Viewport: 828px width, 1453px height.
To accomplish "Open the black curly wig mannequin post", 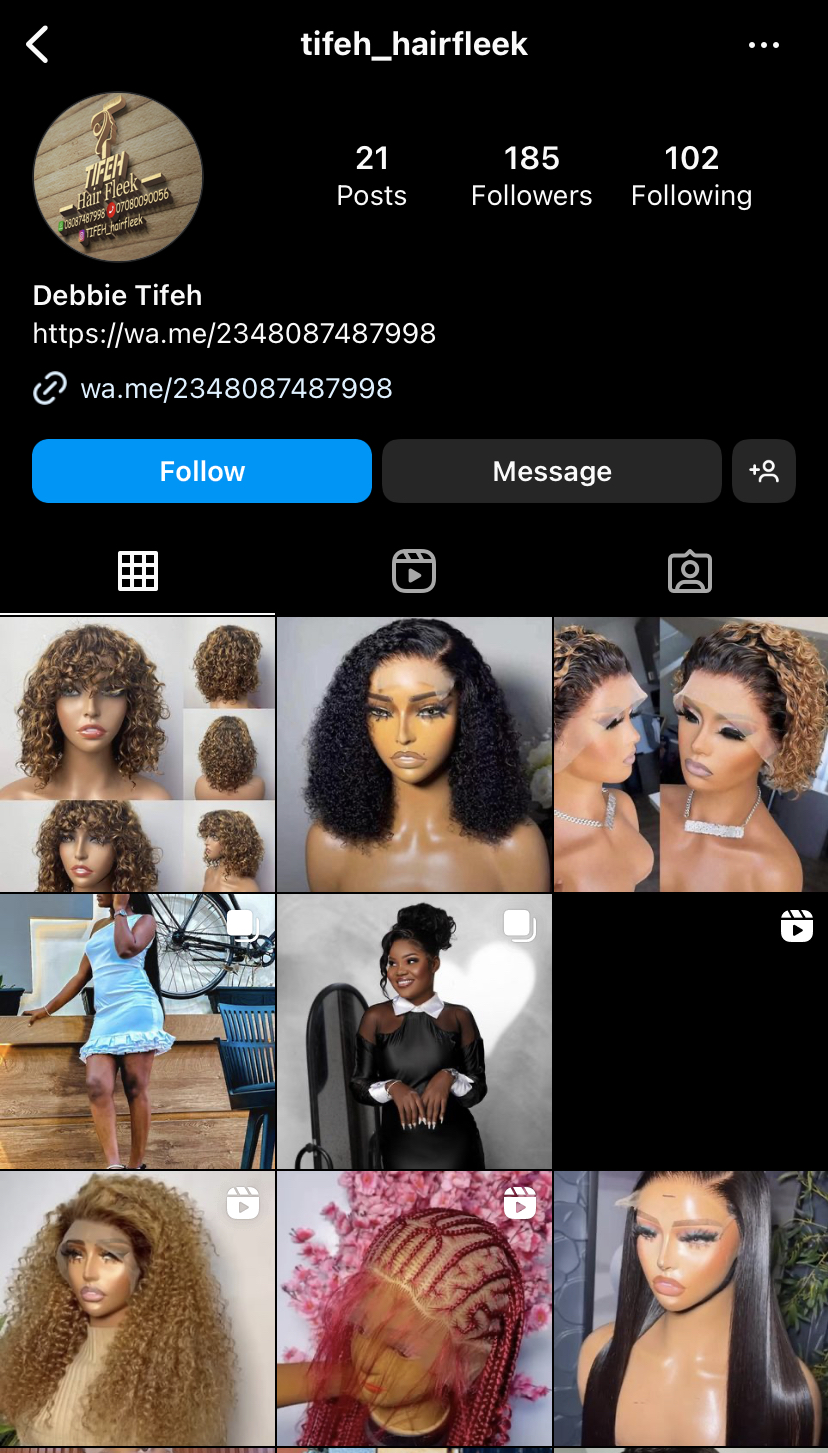I will tap(414, 754).
